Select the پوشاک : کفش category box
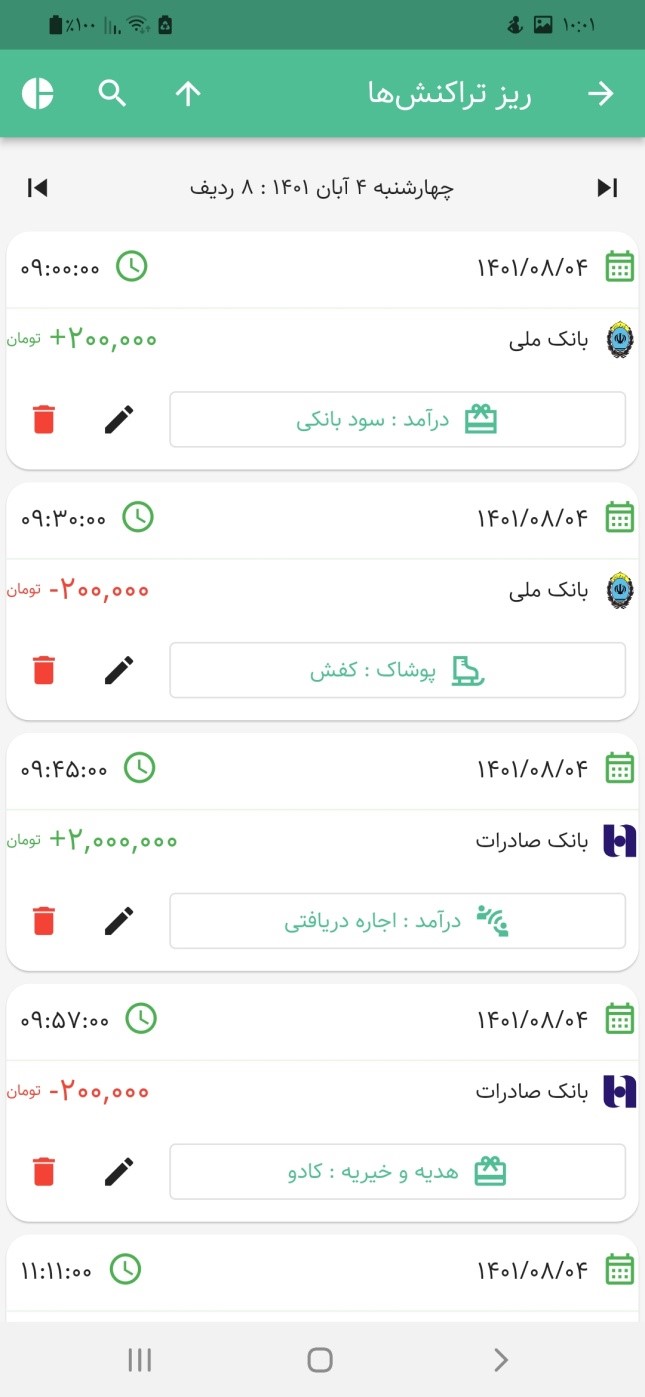645x1397 pixels. [397, 670]
